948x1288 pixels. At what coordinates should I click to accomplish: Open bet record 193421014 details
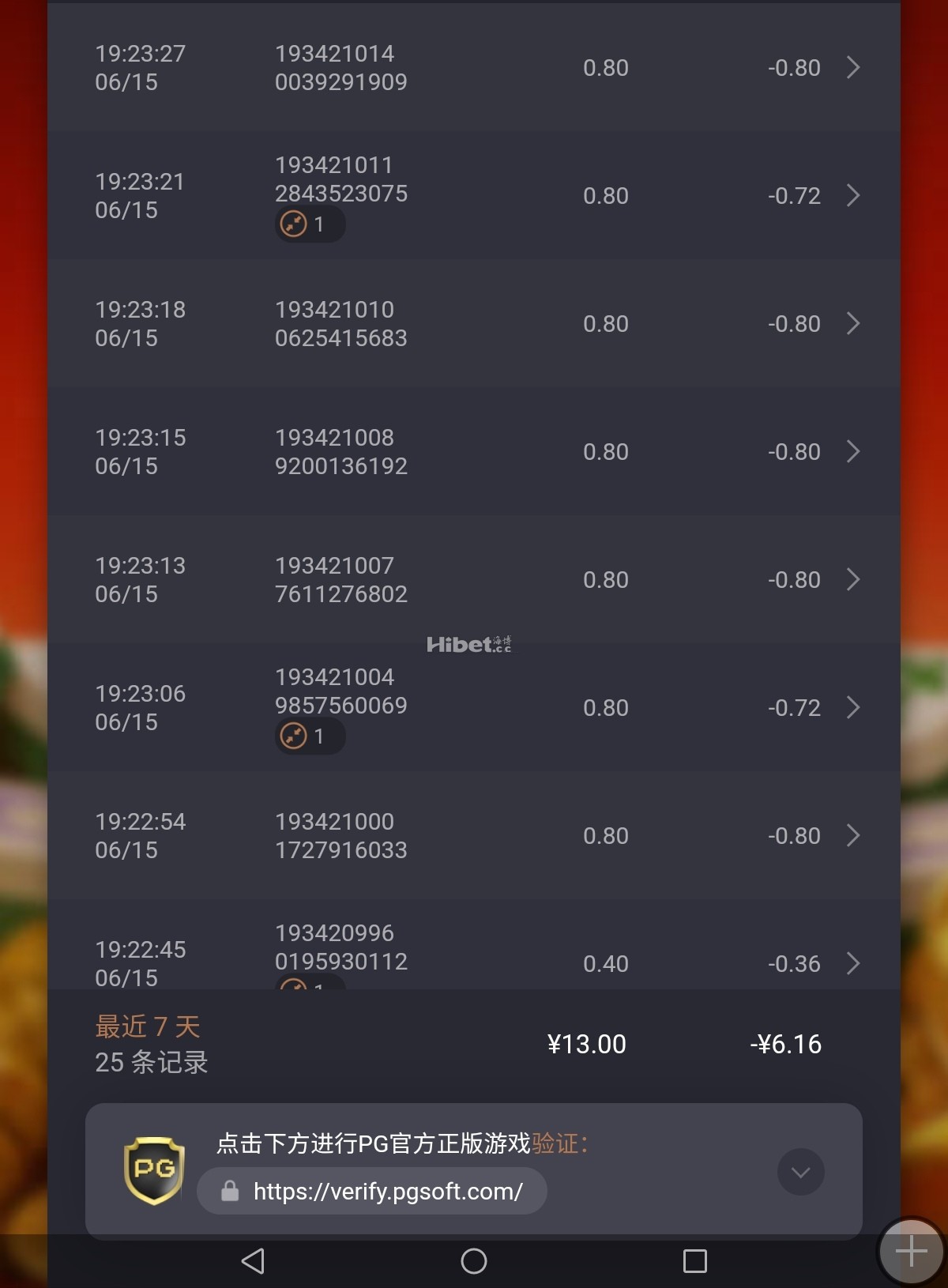pyautogui.click(x=852, y=68)
